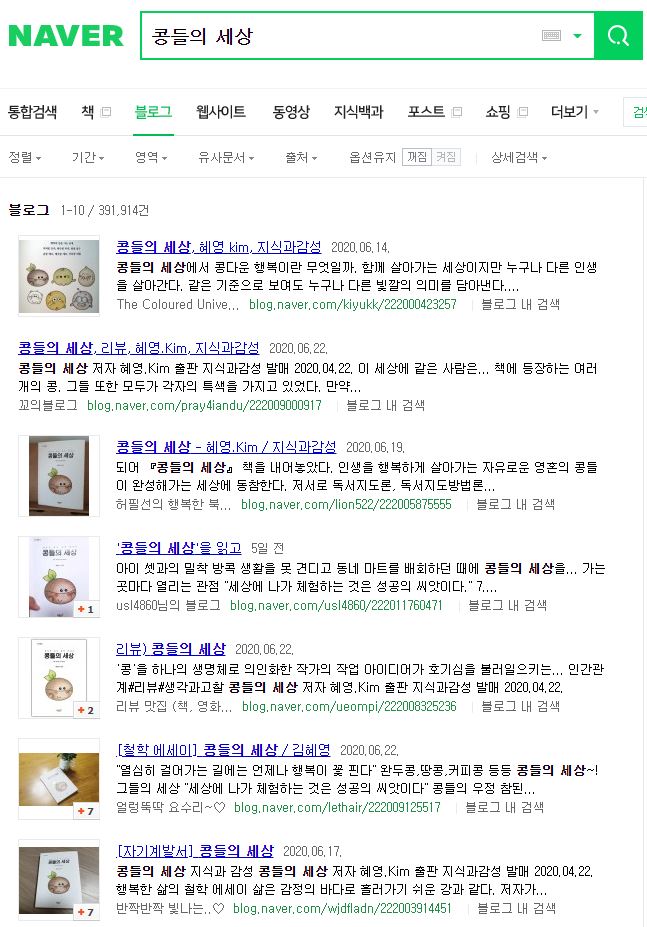Viewport: 647px width, 927px height.
Task: Switch to the 지식백과 tab
Action: pyautogui.click(x=358, y=112)
